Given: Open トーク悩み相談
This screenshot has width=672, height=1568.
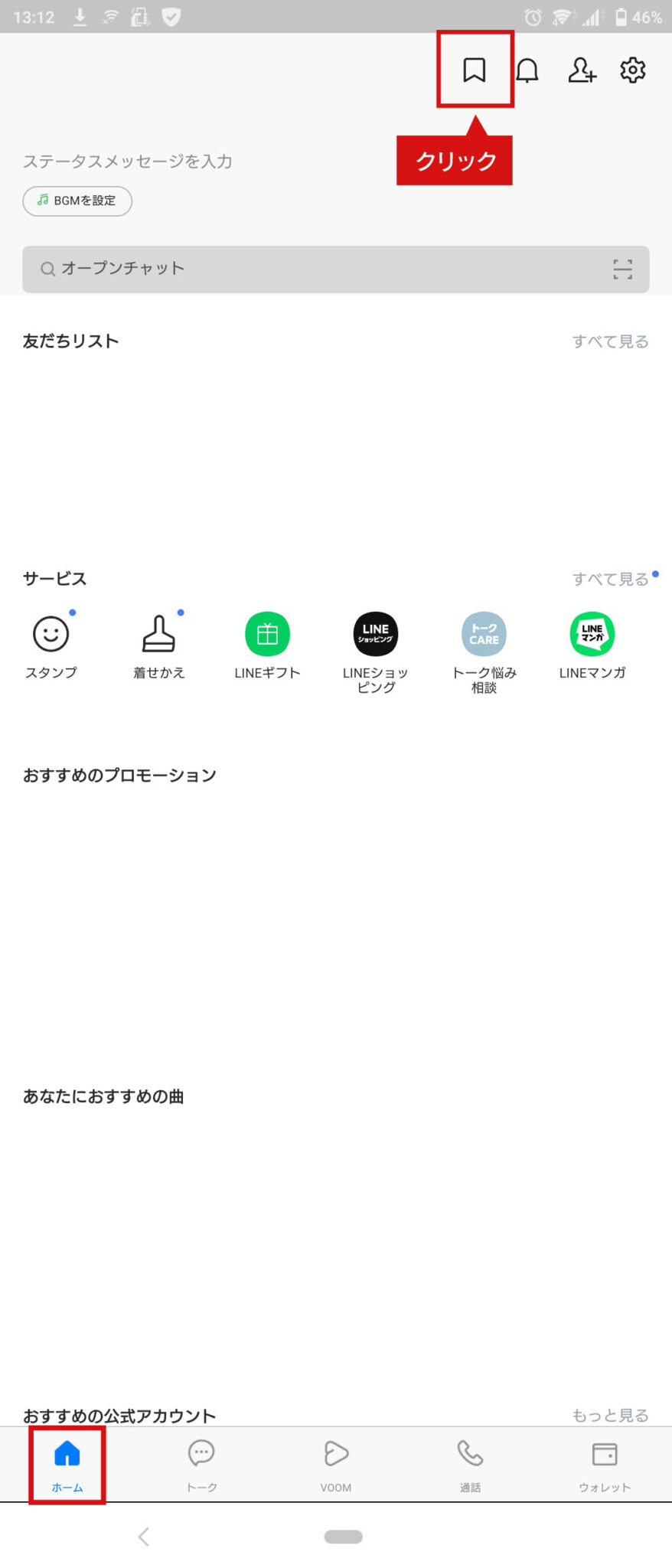Looking at the screenshot, I should click(484, 649).
